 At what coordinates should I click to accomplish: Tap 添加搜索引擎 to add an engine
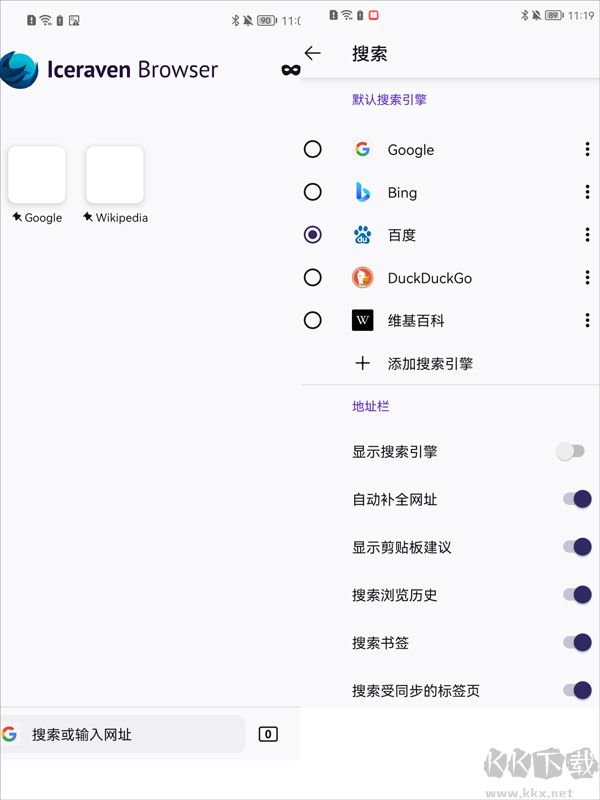coord(430,364)
